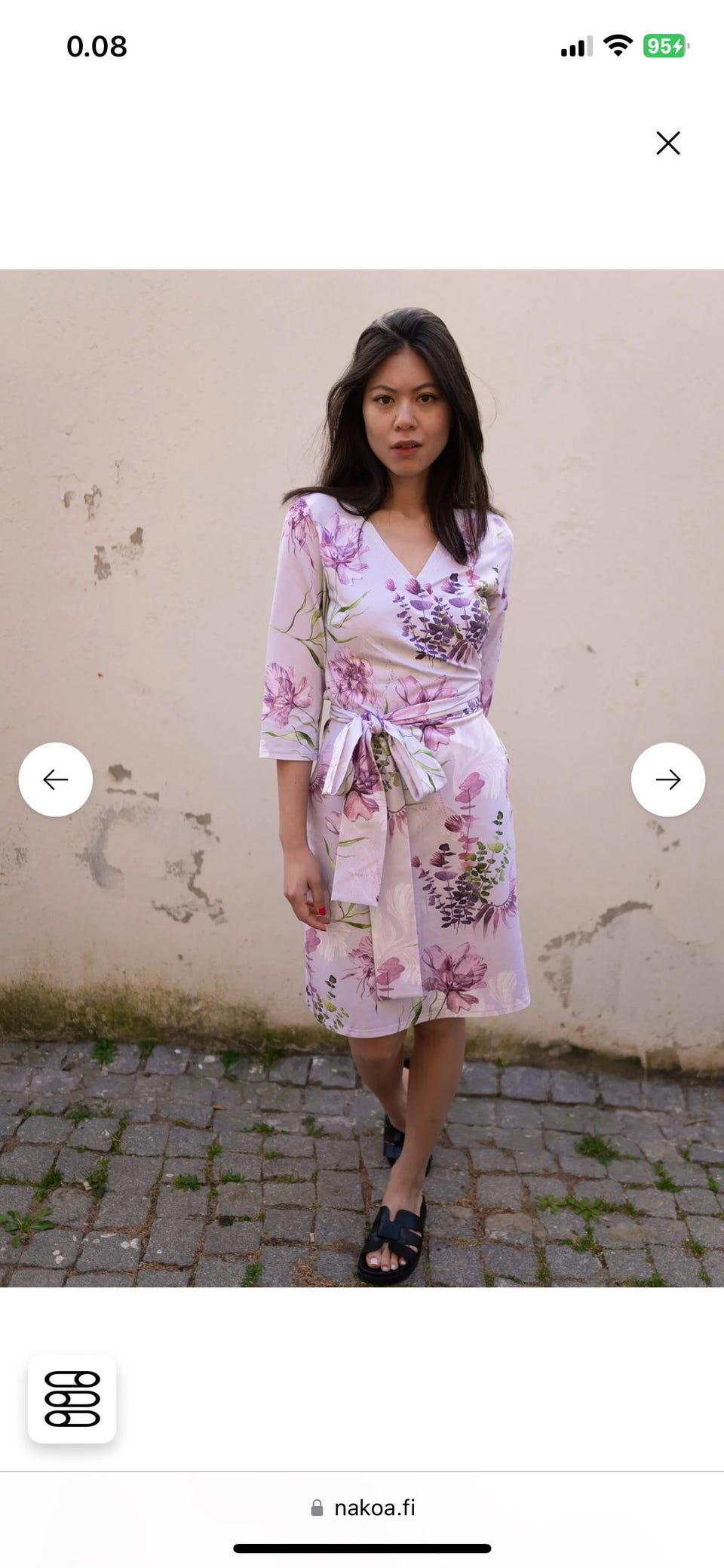724x1568 pixels.
Task: Open the floating widget with stacked ovals icon
Action: (72, 1398)
